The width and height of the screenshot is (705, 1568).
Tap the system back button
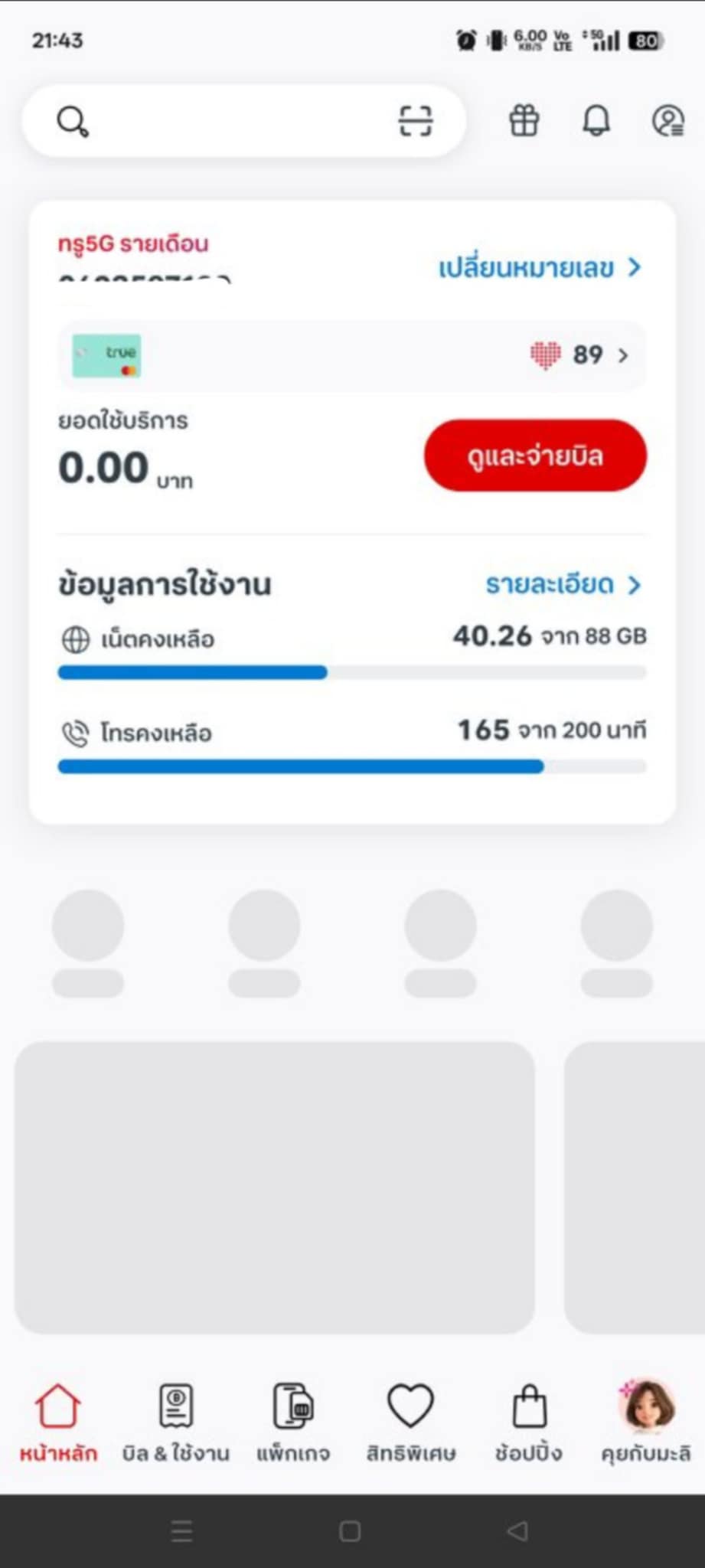518,1531
